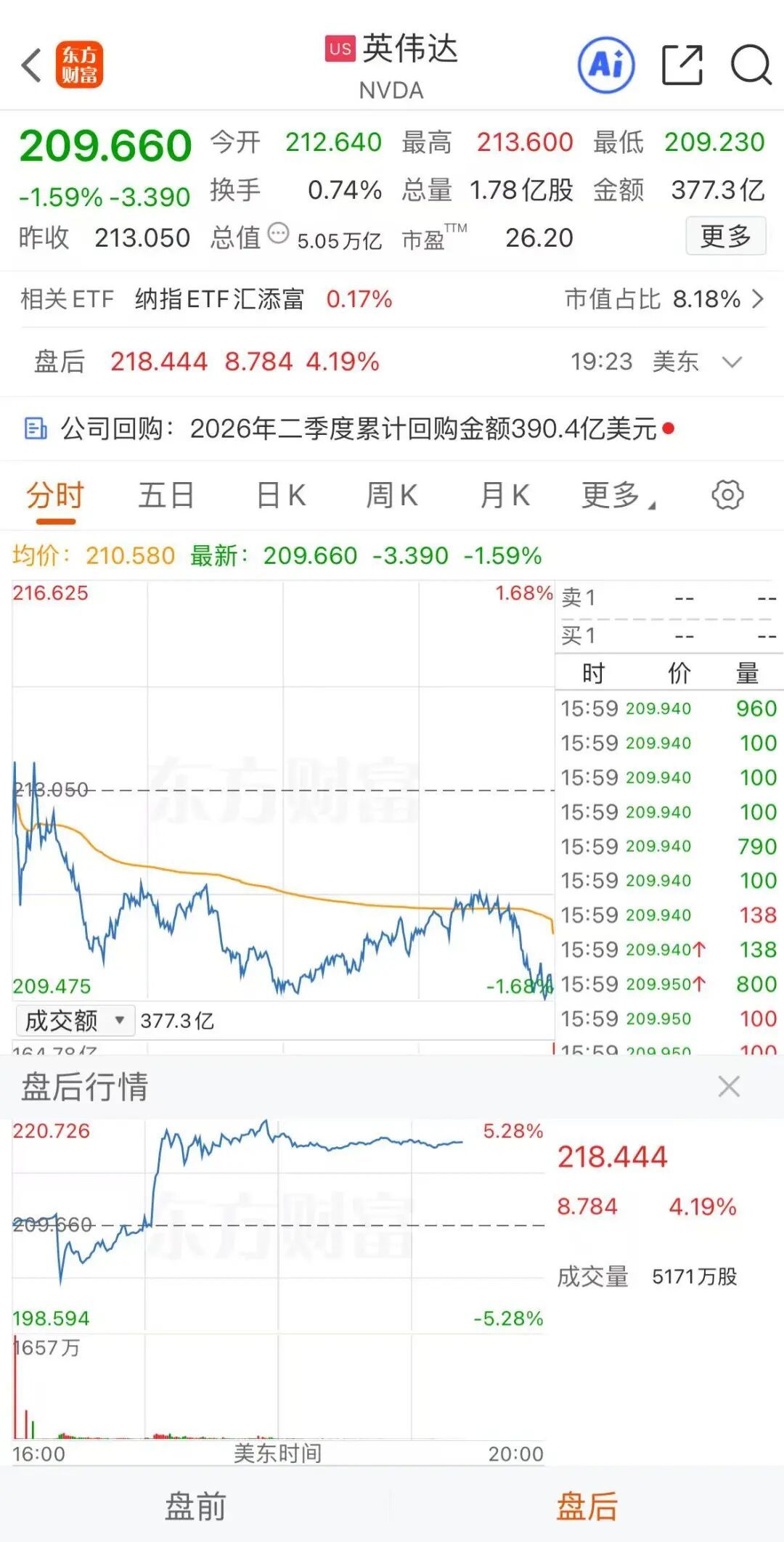Image resolution: width=784 pixels, height=1542 pixels.
Task: Select the 分时 intraday chart tab
Action: (55, 497)
